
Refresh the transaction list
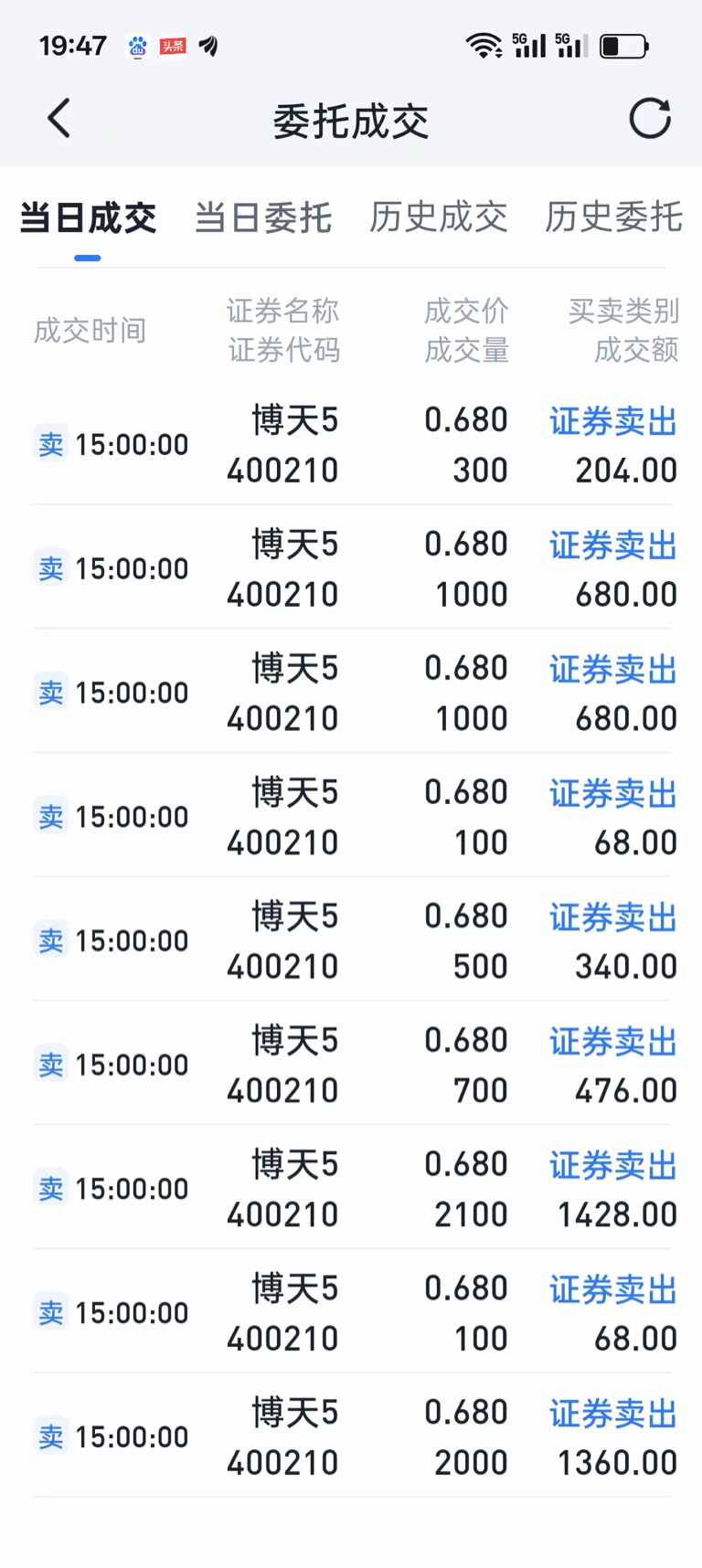[650, 119]
